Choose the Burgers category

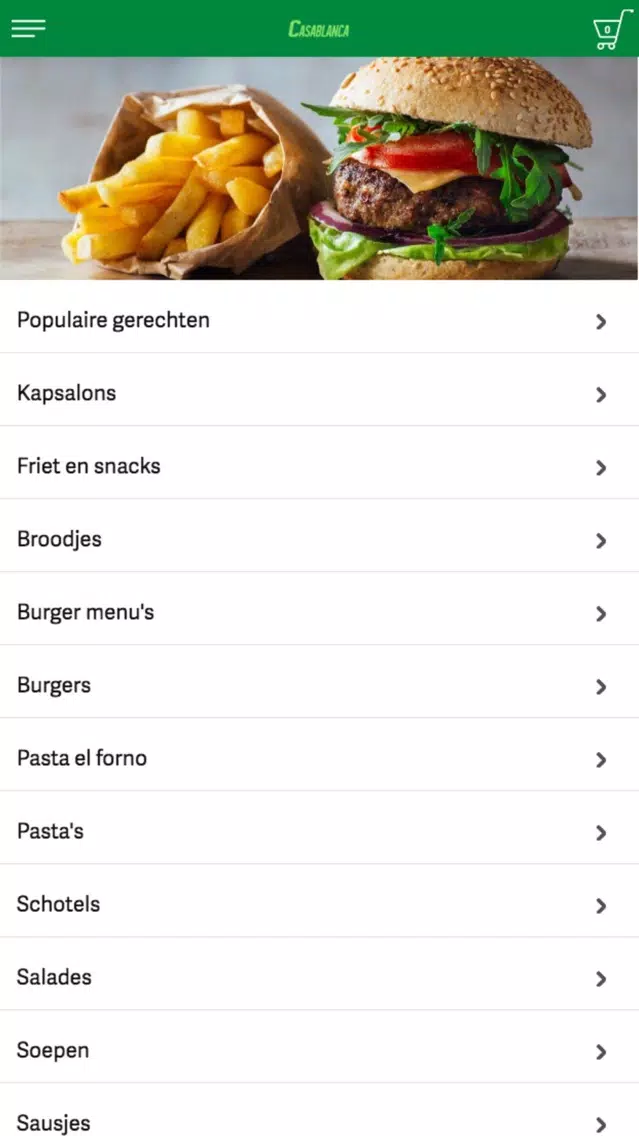pos(319,686)
